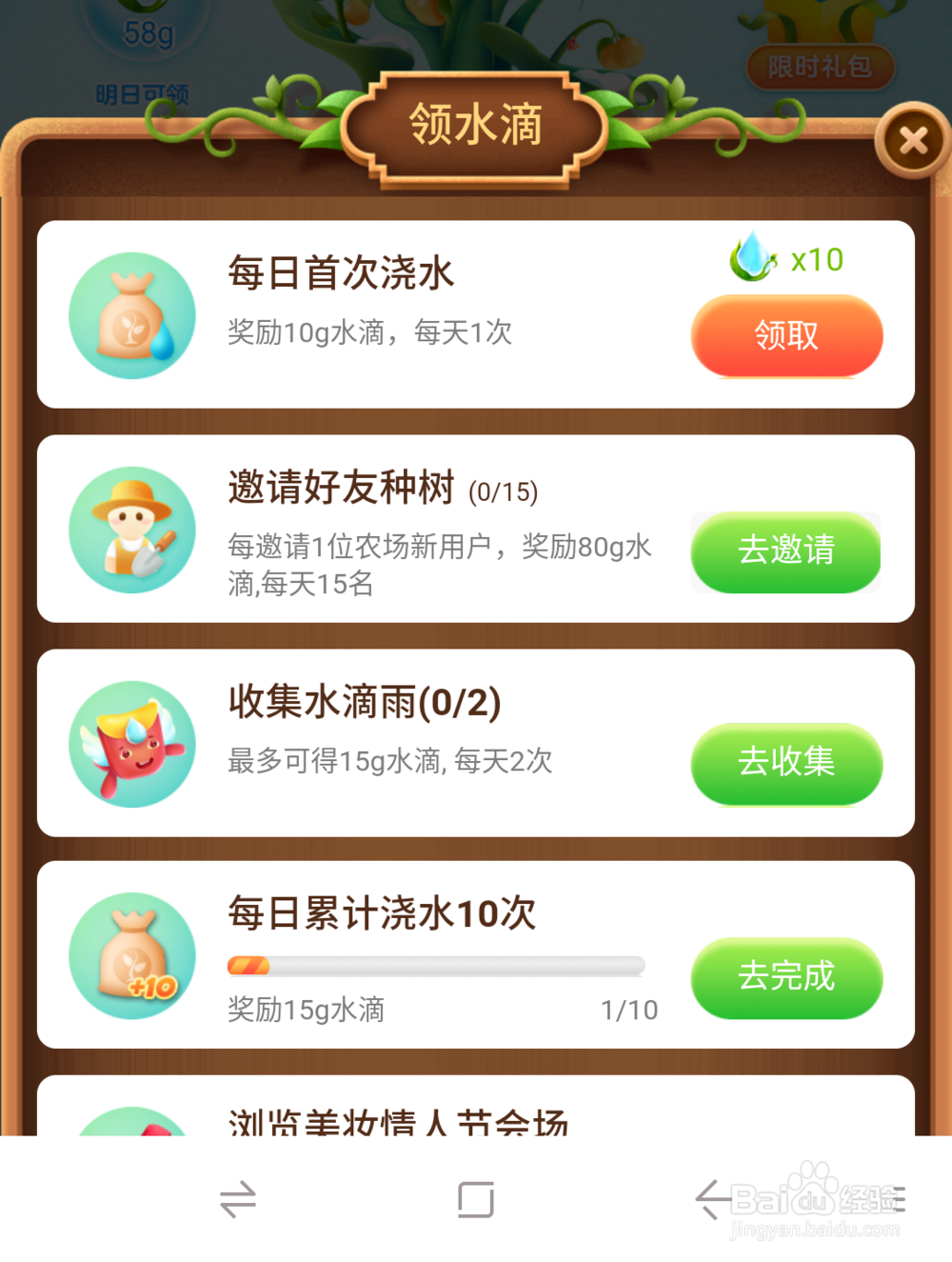Tap the red water sprite icon for 收集水滴雨
Viewport: 952px width, 1262px height.
coord(132,744)
